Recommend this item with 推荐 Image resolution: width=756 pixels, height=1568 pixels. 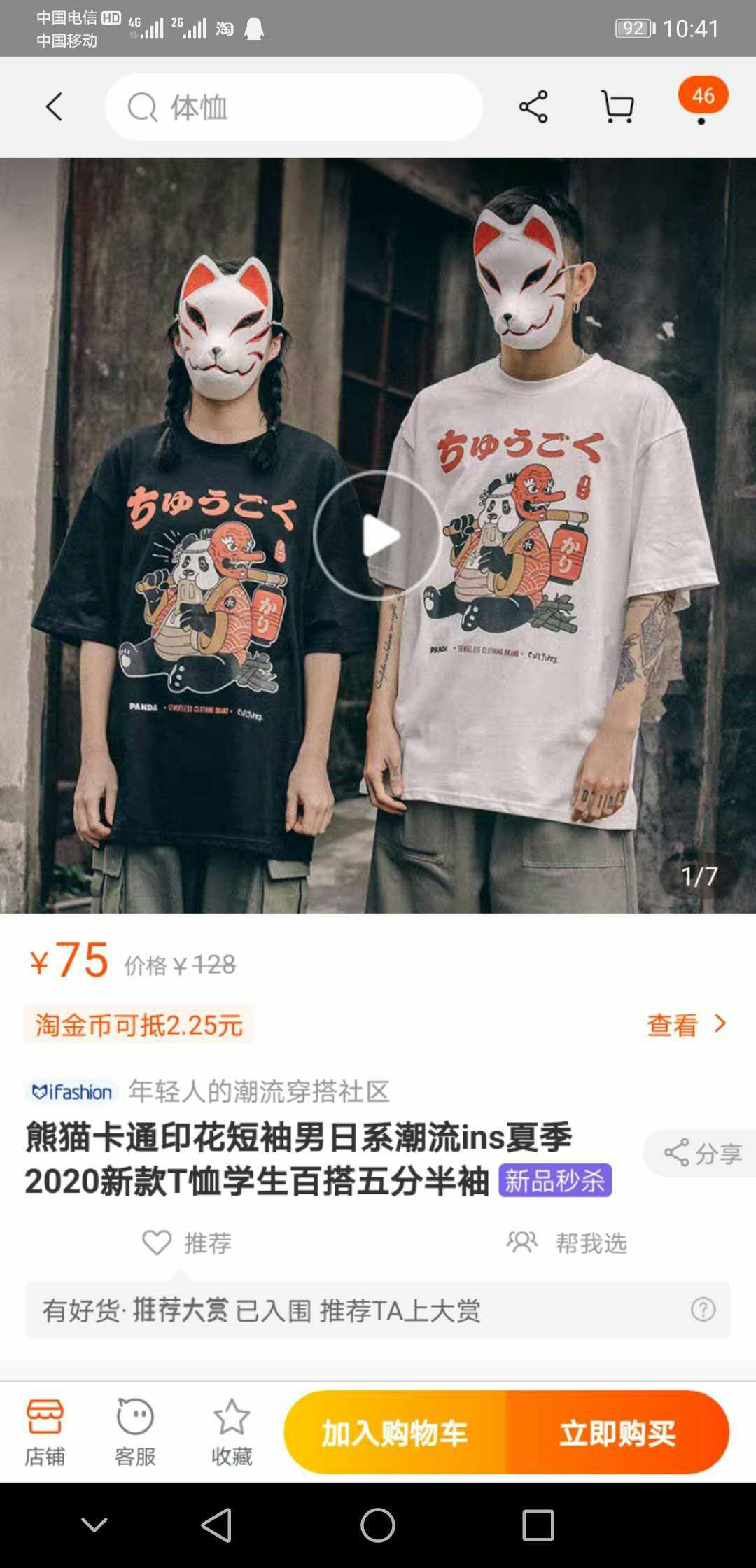(x=188, y=1242)
